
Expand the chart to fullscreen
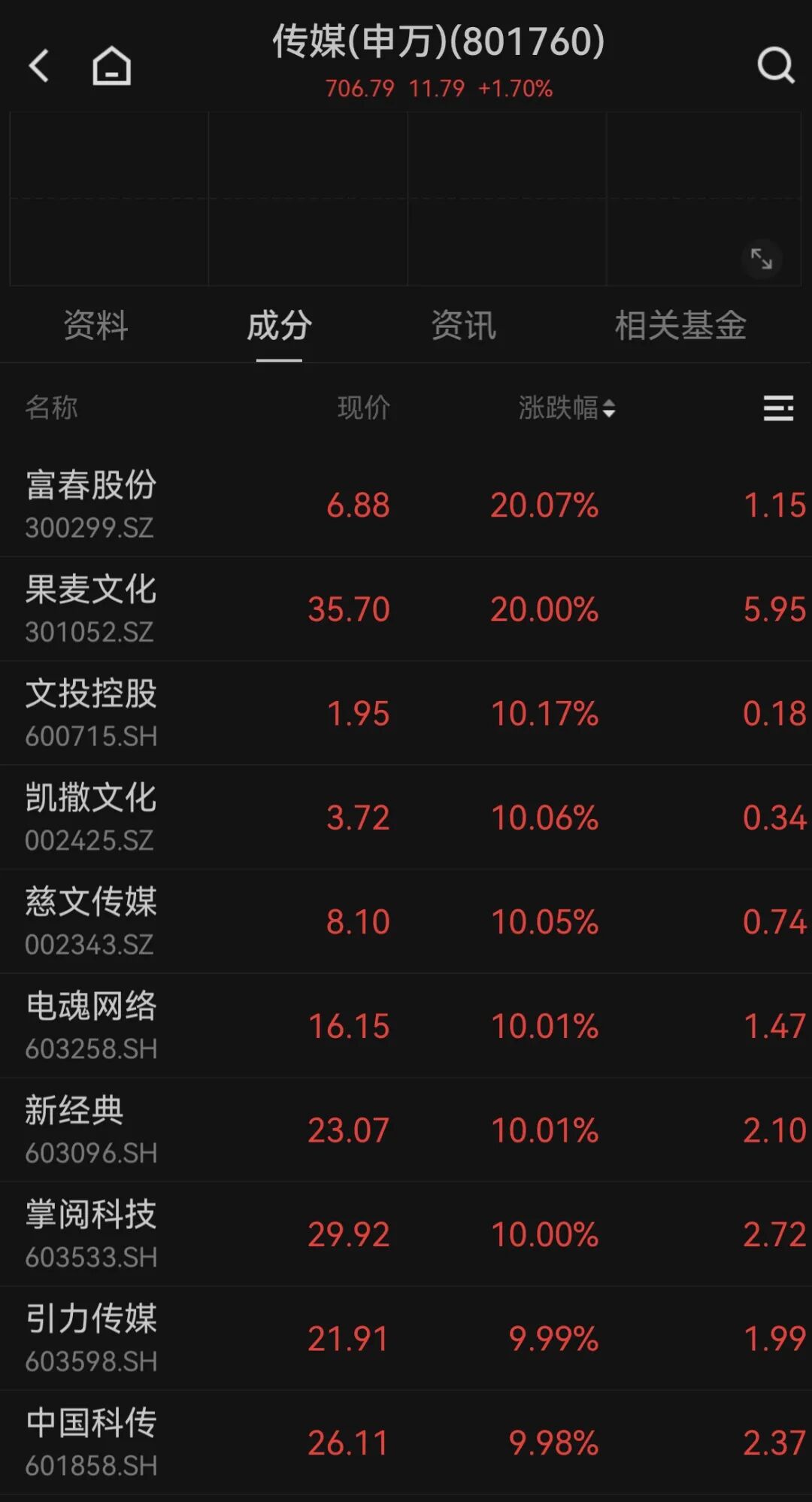pos(761,259)
